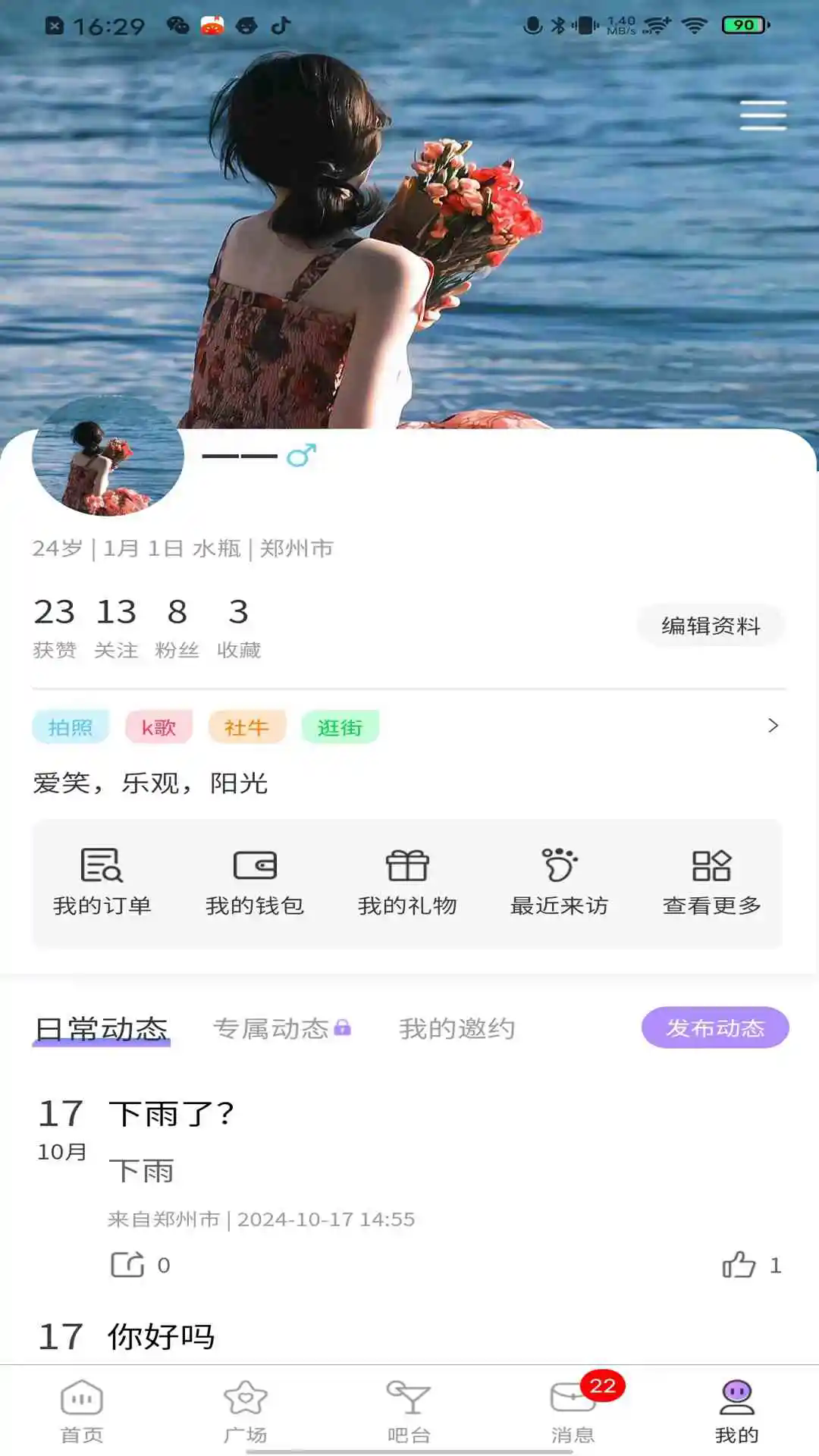The image size is (819, 1456).
Task: Click the 编辑资料 button
Action: coord(711,626)
